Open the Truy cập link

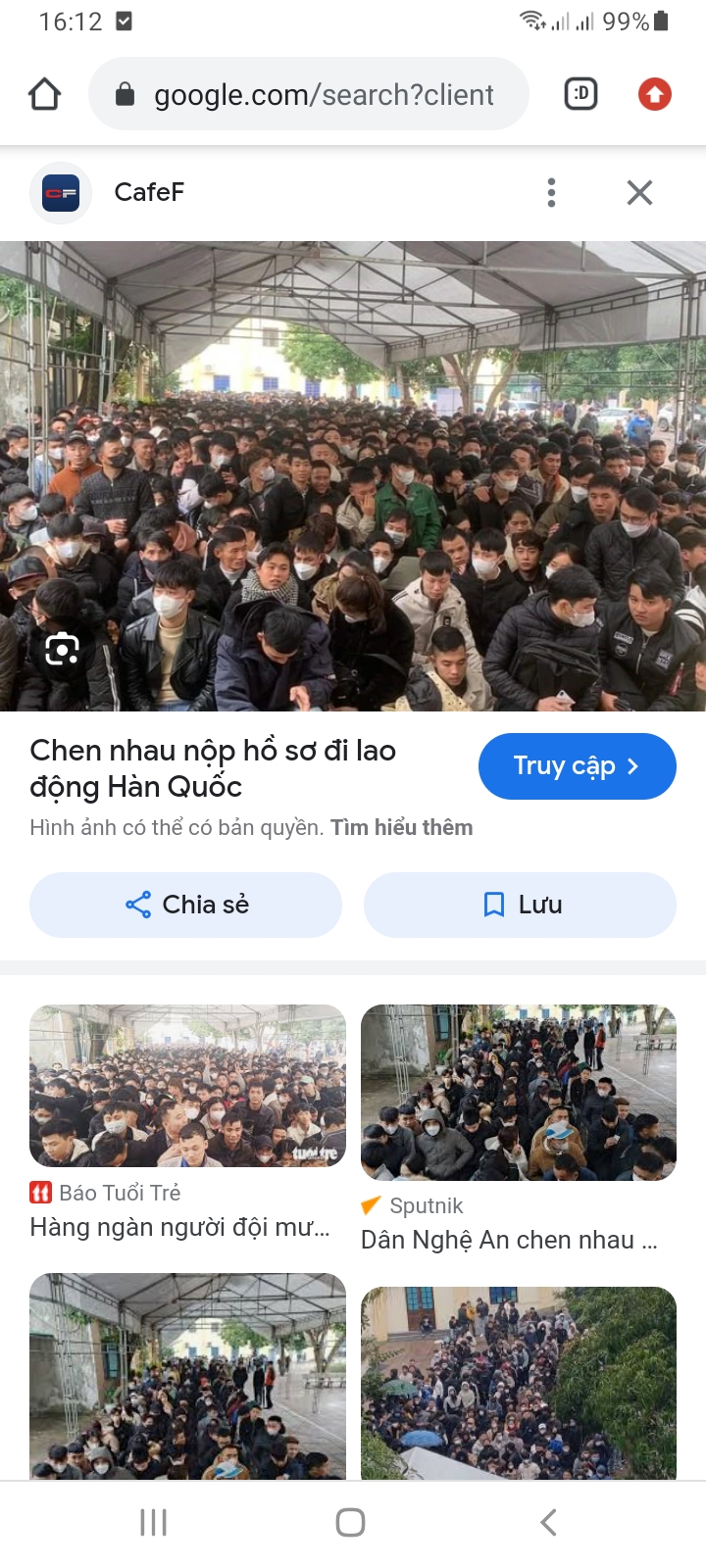577,766
